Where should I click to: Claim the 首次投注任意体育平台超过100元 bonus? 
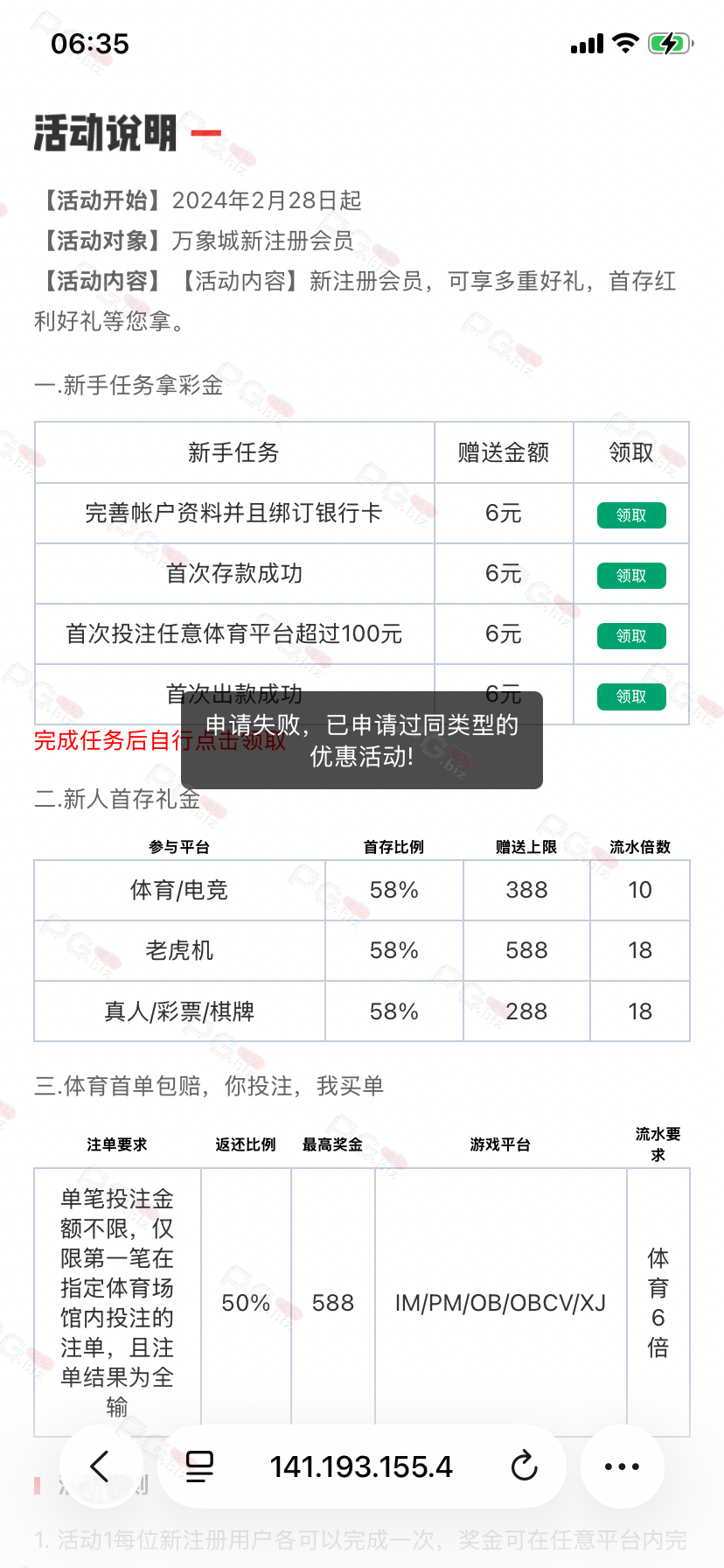coord(631,636)
